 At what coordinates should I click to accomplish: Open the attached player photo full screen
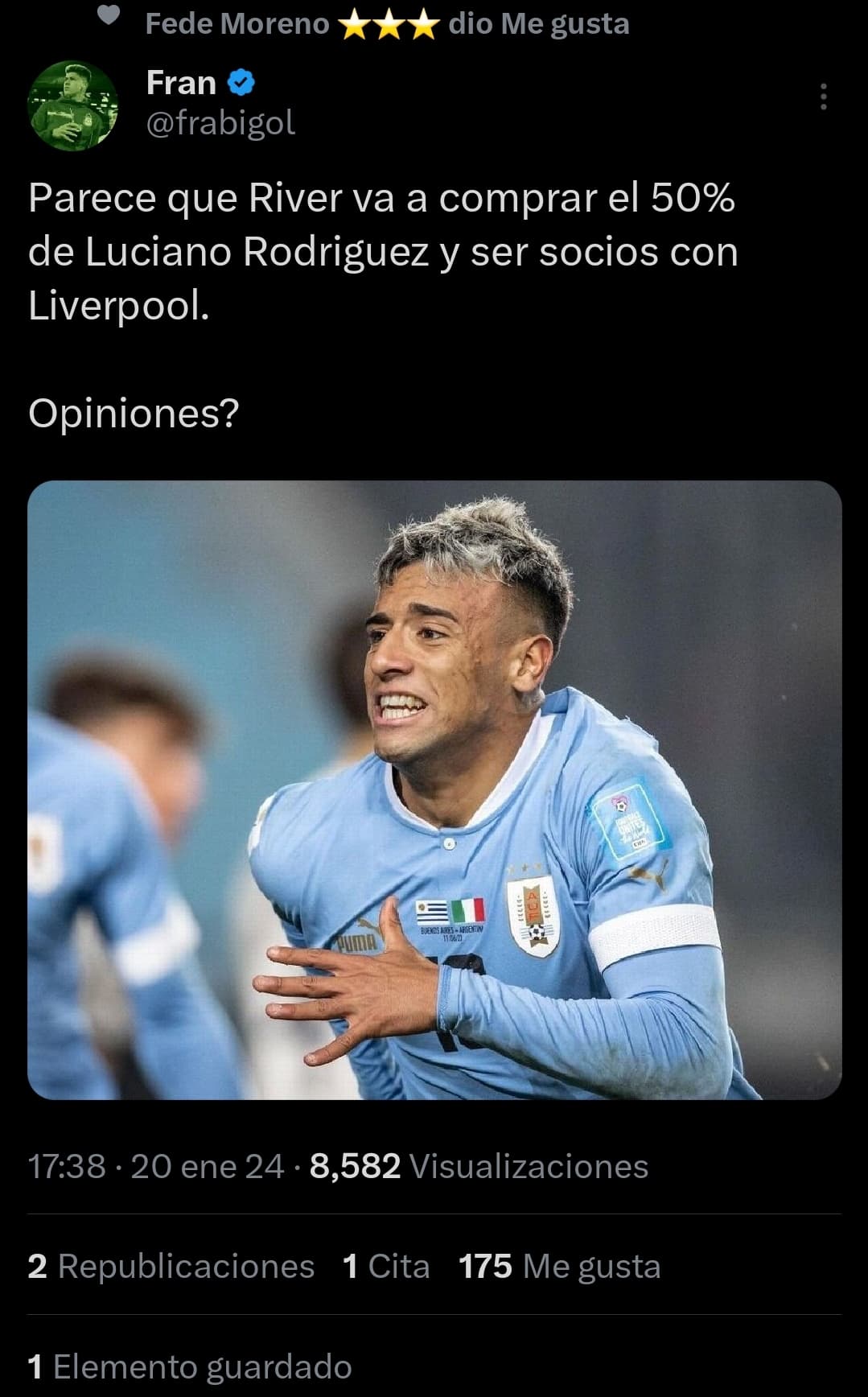[x=434, y=789]
